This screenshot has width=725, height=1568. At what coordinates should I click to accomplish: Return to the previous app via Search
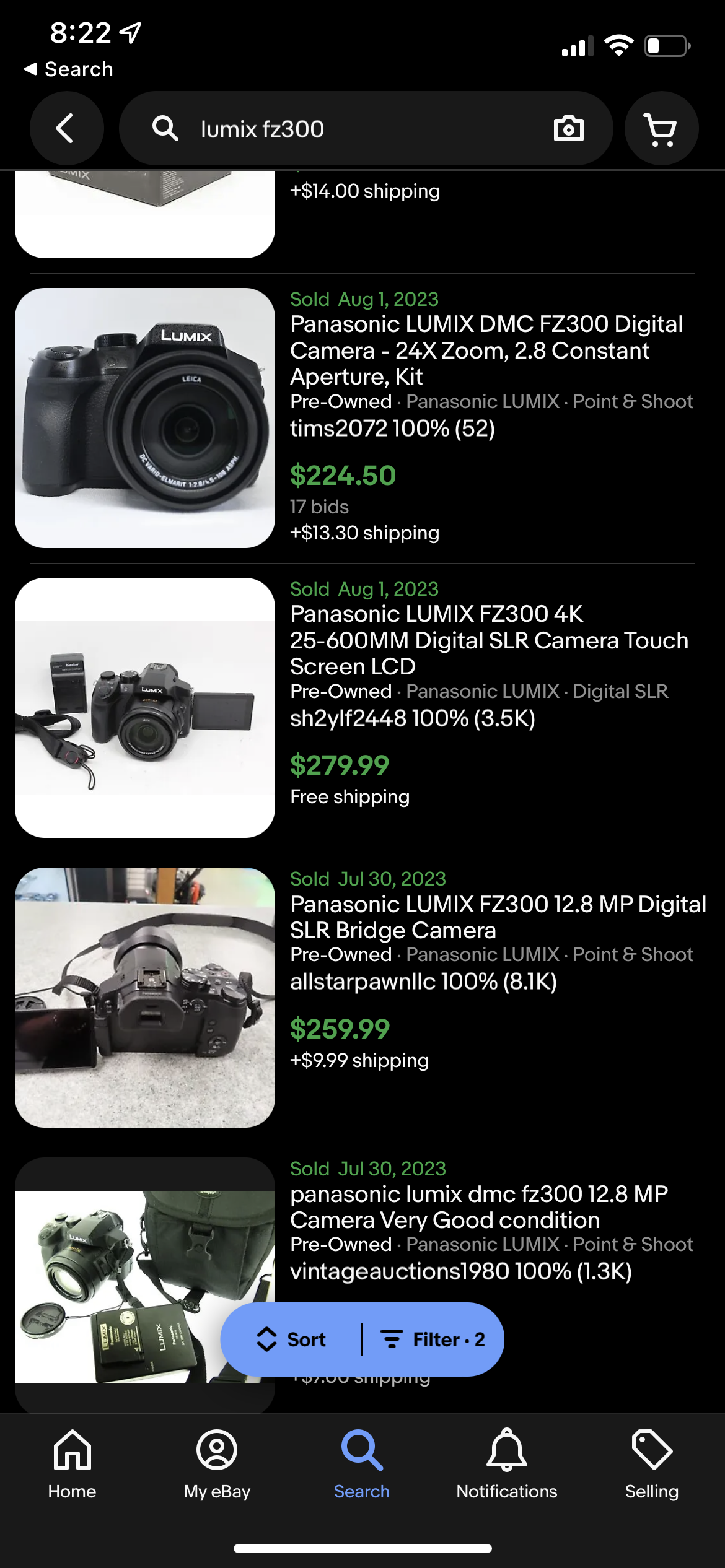[x=68, y=69]
